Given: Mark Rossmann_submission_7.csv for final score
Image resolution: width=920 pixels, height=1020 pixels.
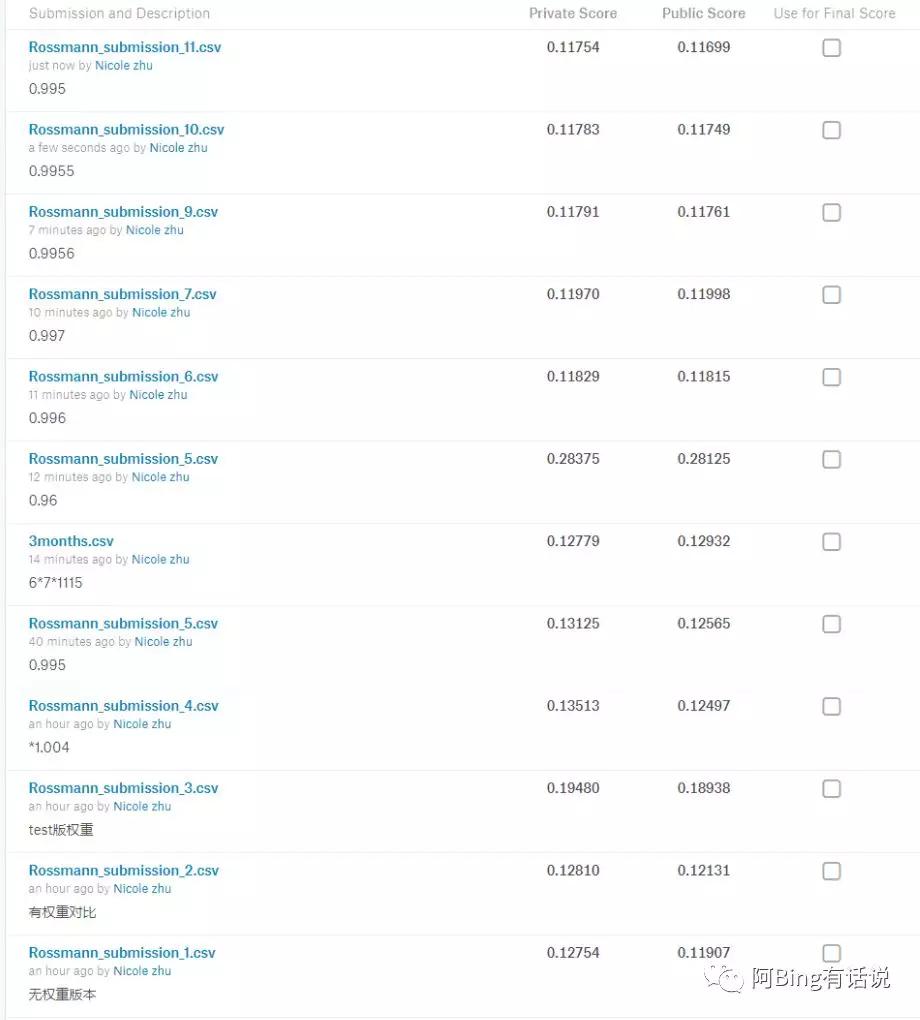Looking at the screenshot, I should [x=831, y=295].
